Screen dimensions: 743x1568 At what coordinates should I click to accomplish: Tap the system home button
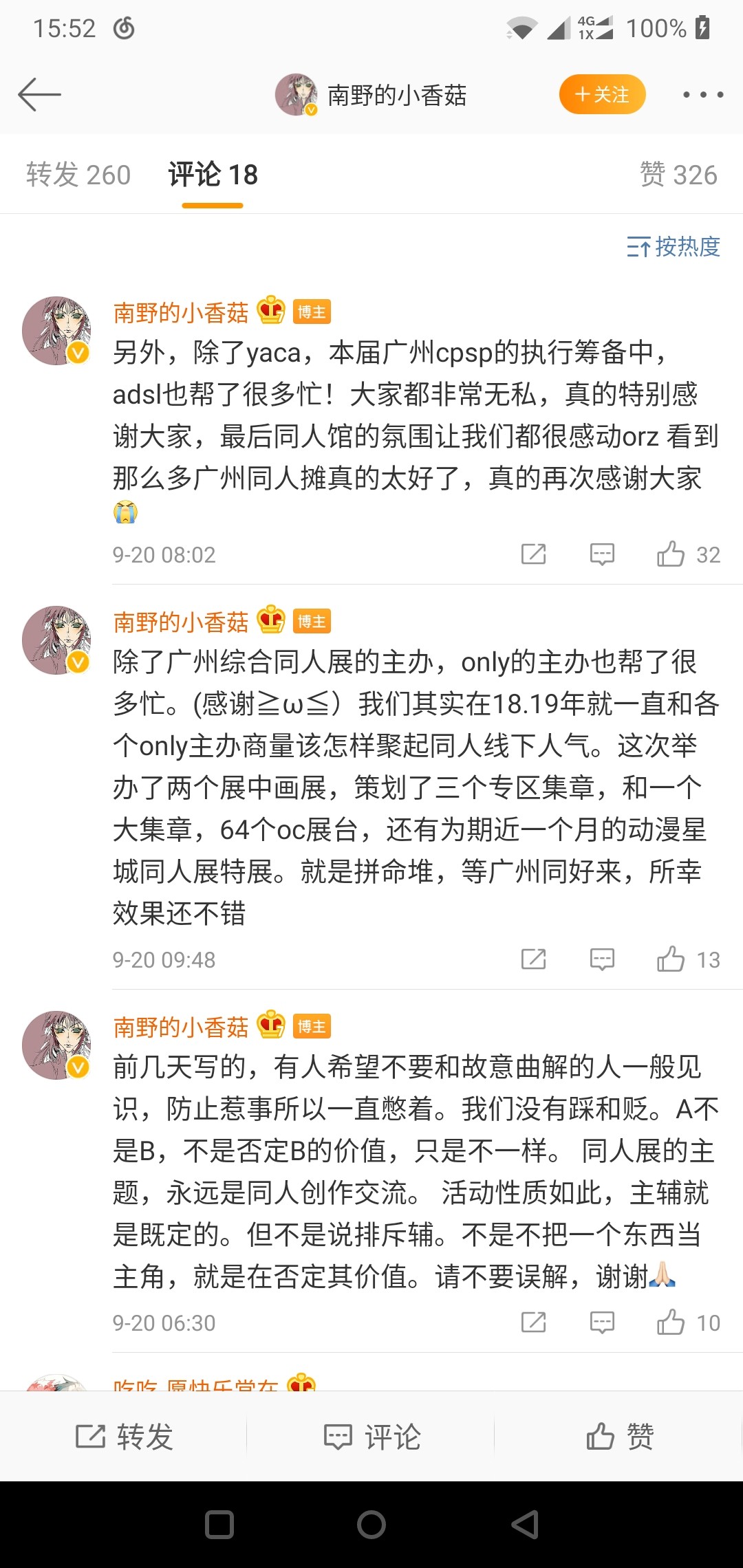[x=371, y=1525]
